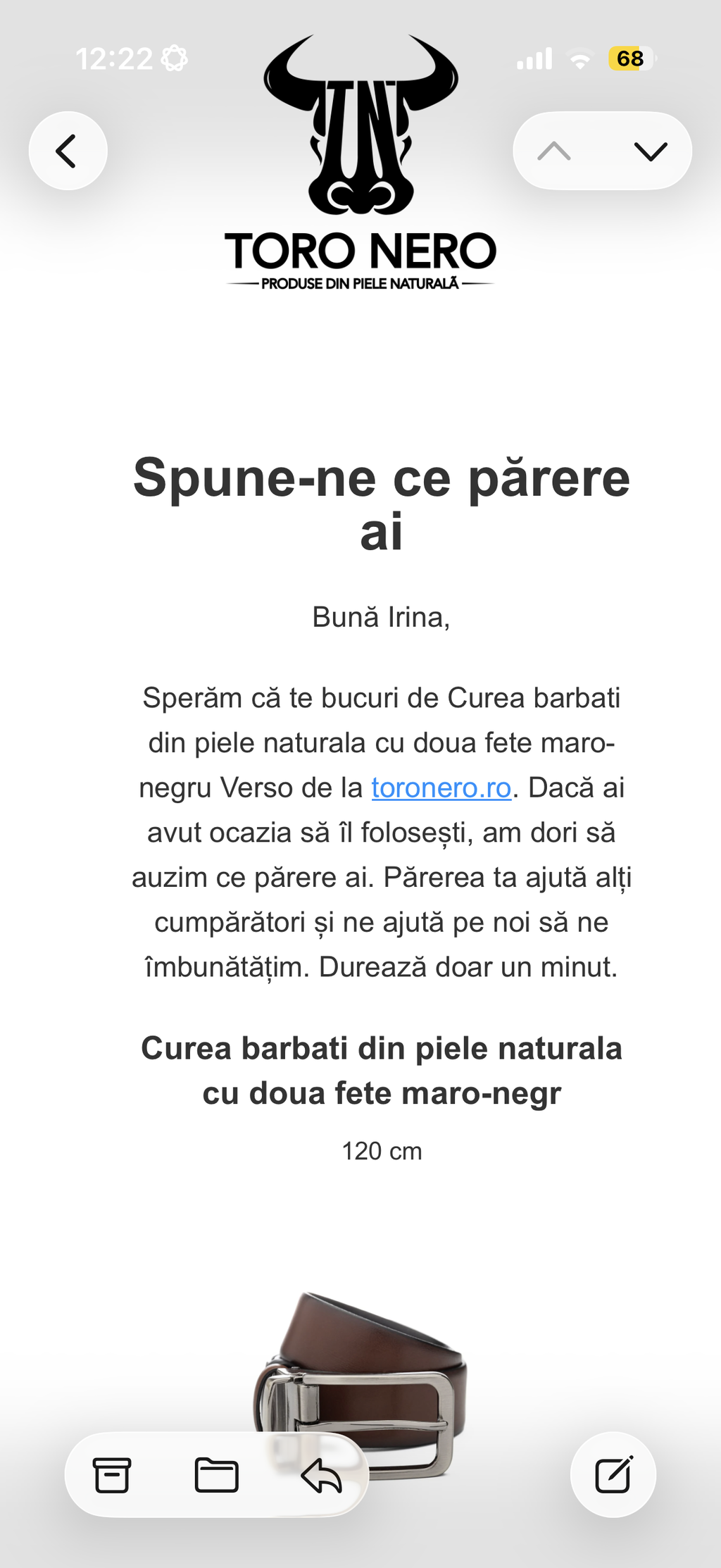Go back to the inbox

[x=68, y=151]
